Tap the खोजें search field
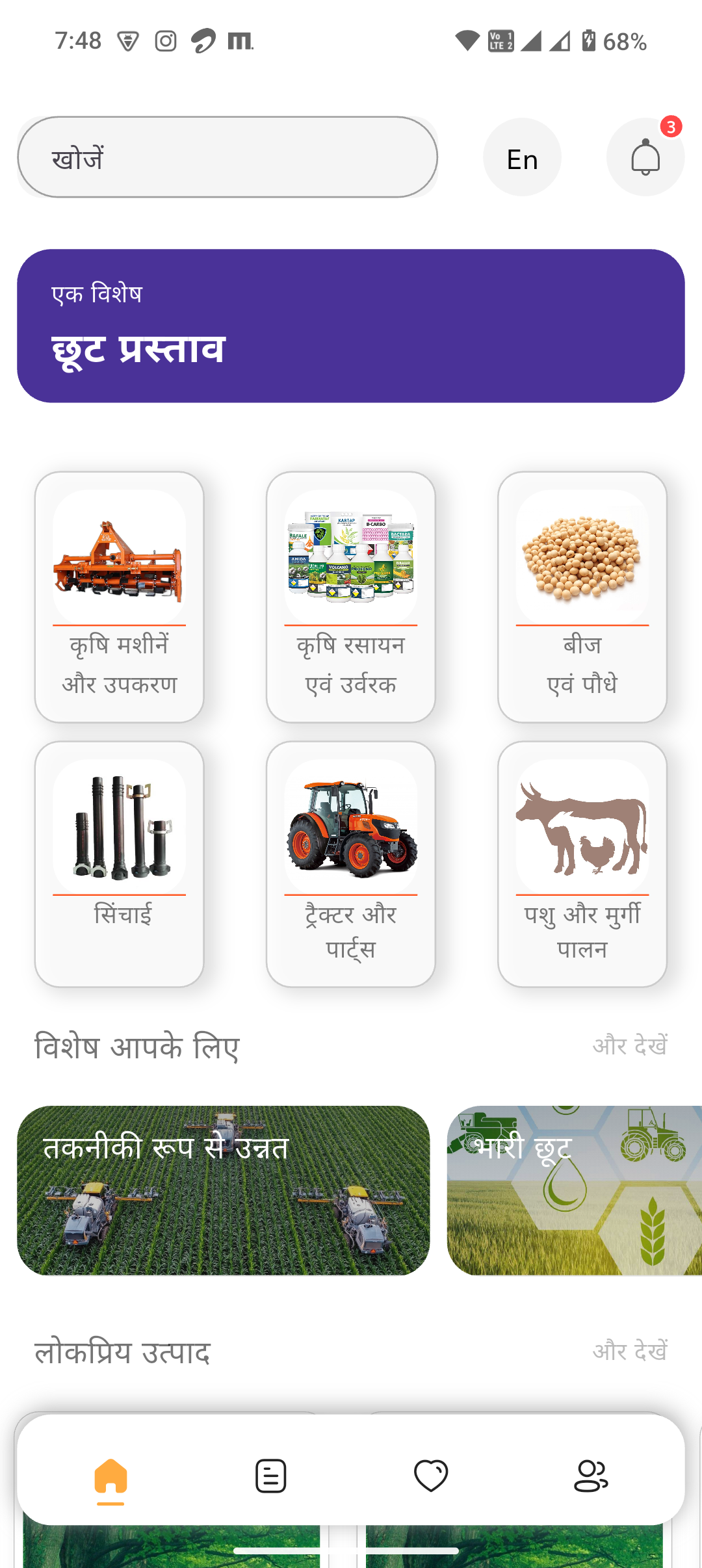 (x=227, y=157)
